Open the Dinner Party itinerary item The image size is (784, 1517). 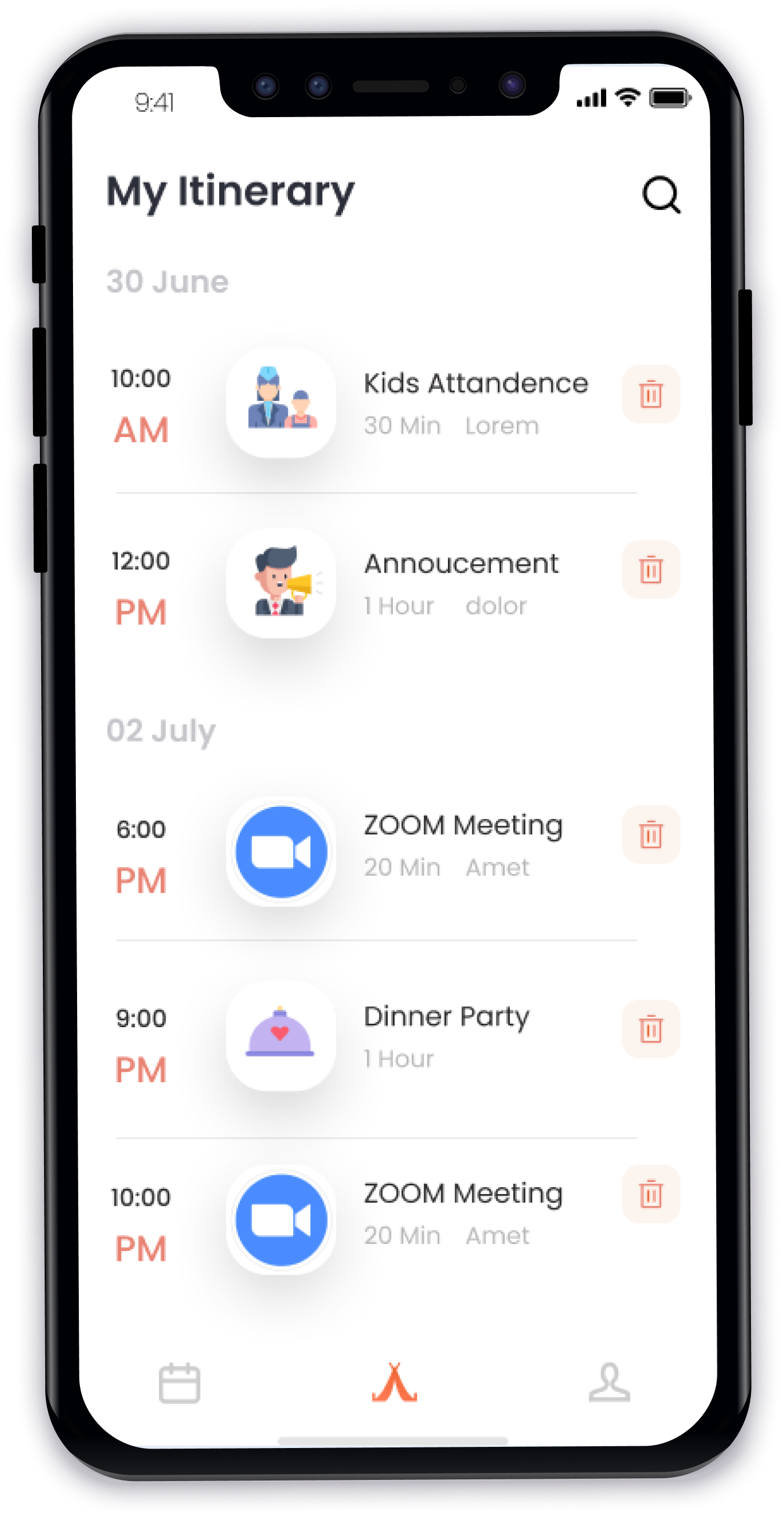click(446, 1017)
